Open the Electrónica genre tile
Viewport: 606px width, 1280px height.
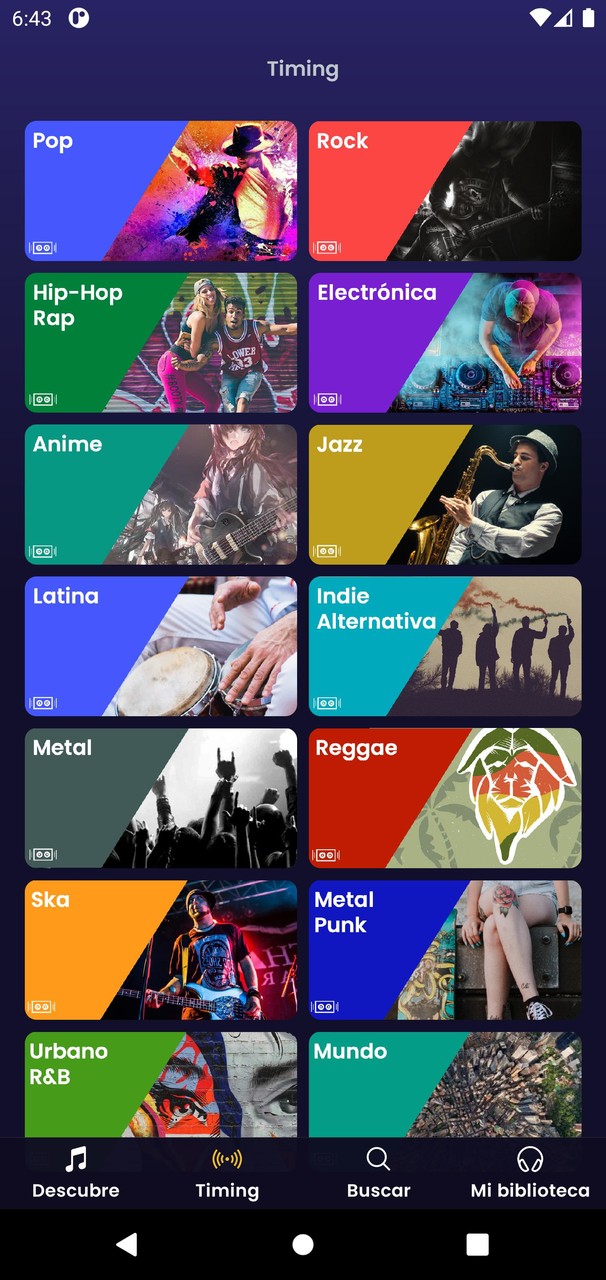[x=445, y=343]
